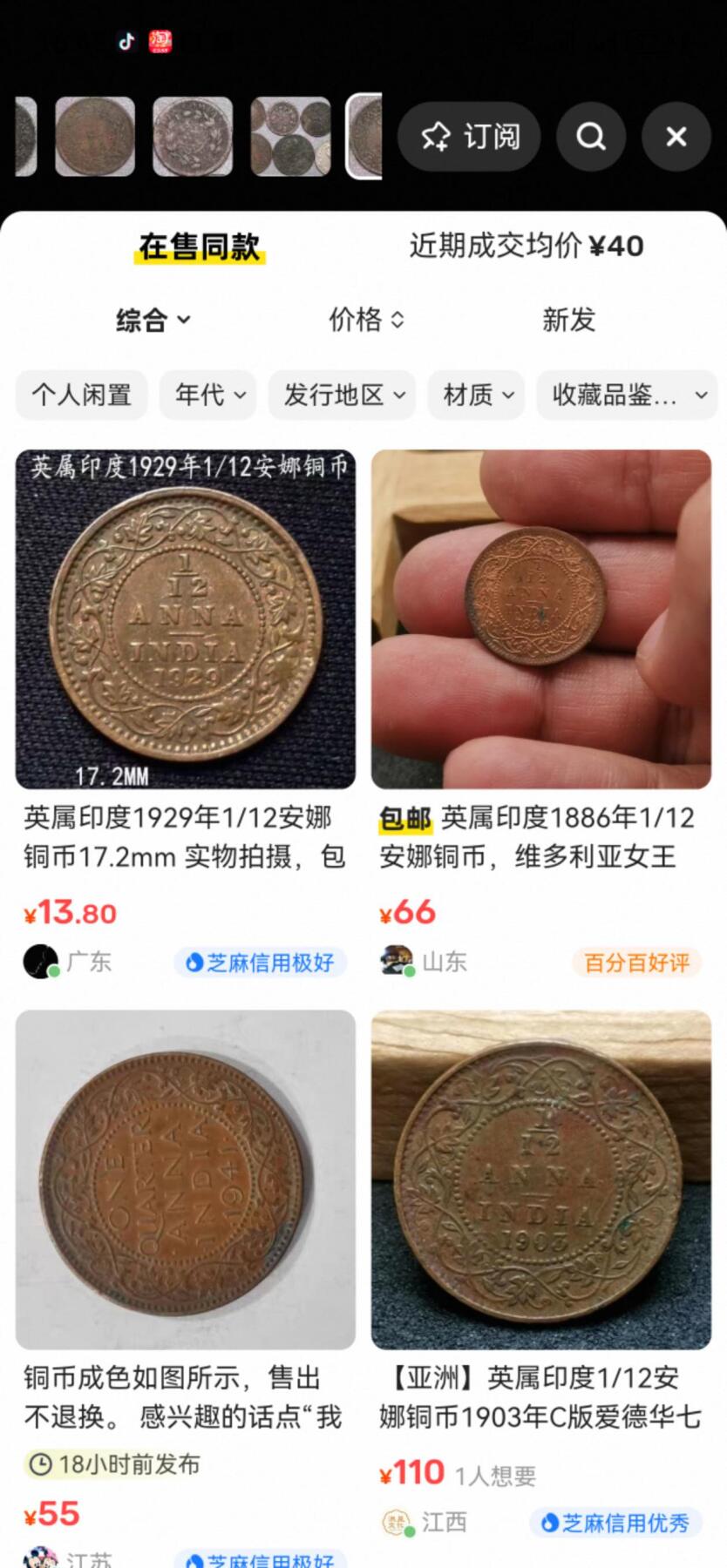Switch to the 在售同款 tab

pyautogui.click(x=197, y=247)
